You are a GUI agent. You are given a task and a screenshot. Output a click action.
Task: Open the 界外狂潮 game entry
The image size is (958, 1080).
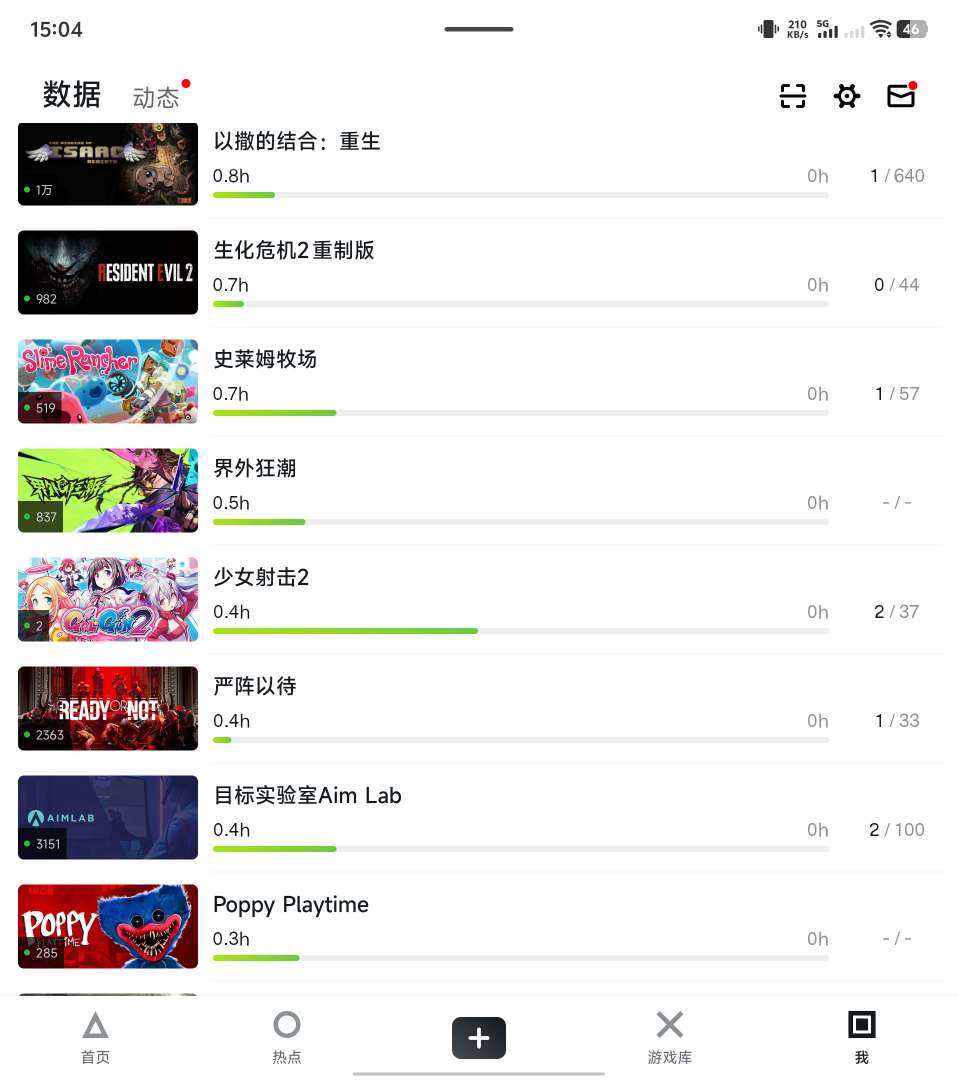[480, 490]
